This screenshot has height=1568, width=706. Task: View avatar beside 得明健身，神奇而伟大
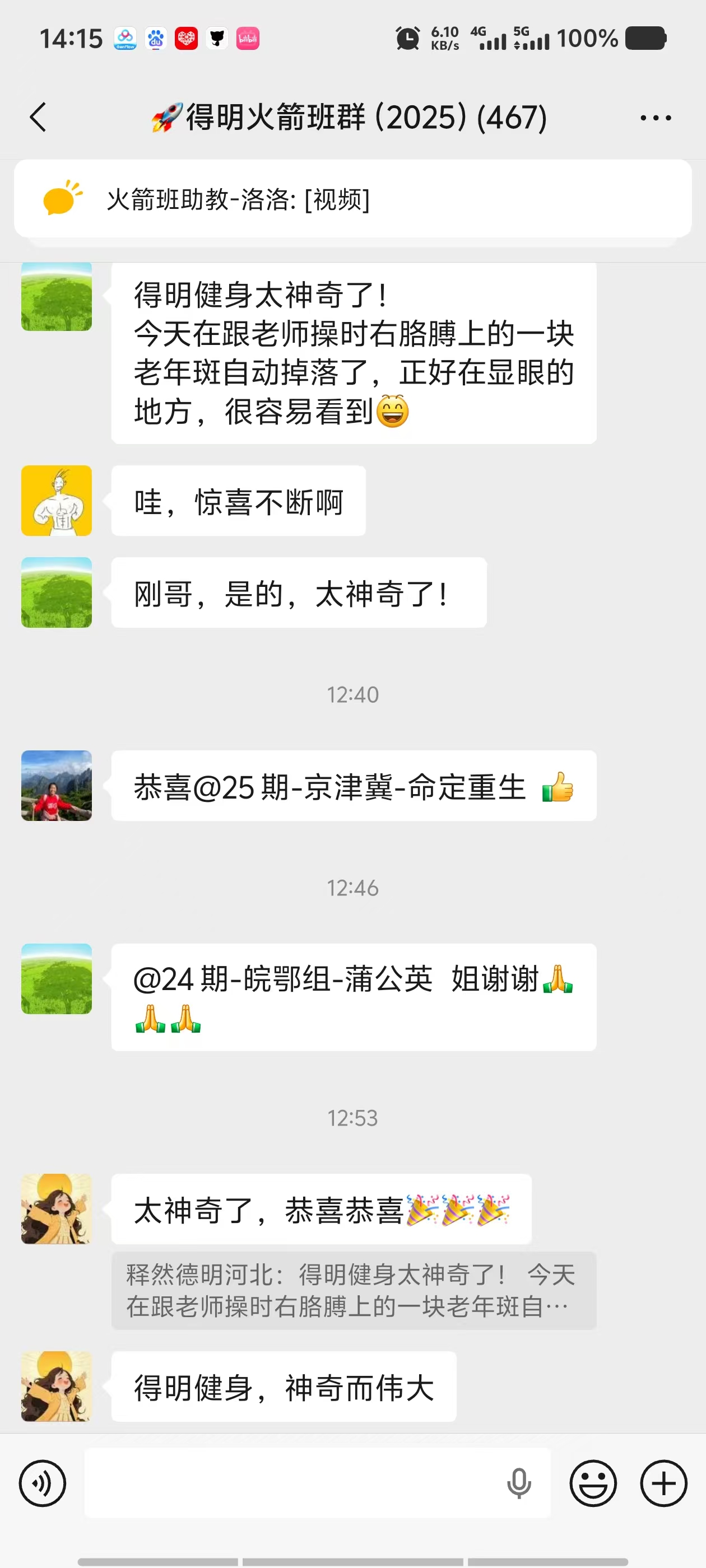[x=57, y=1386]
